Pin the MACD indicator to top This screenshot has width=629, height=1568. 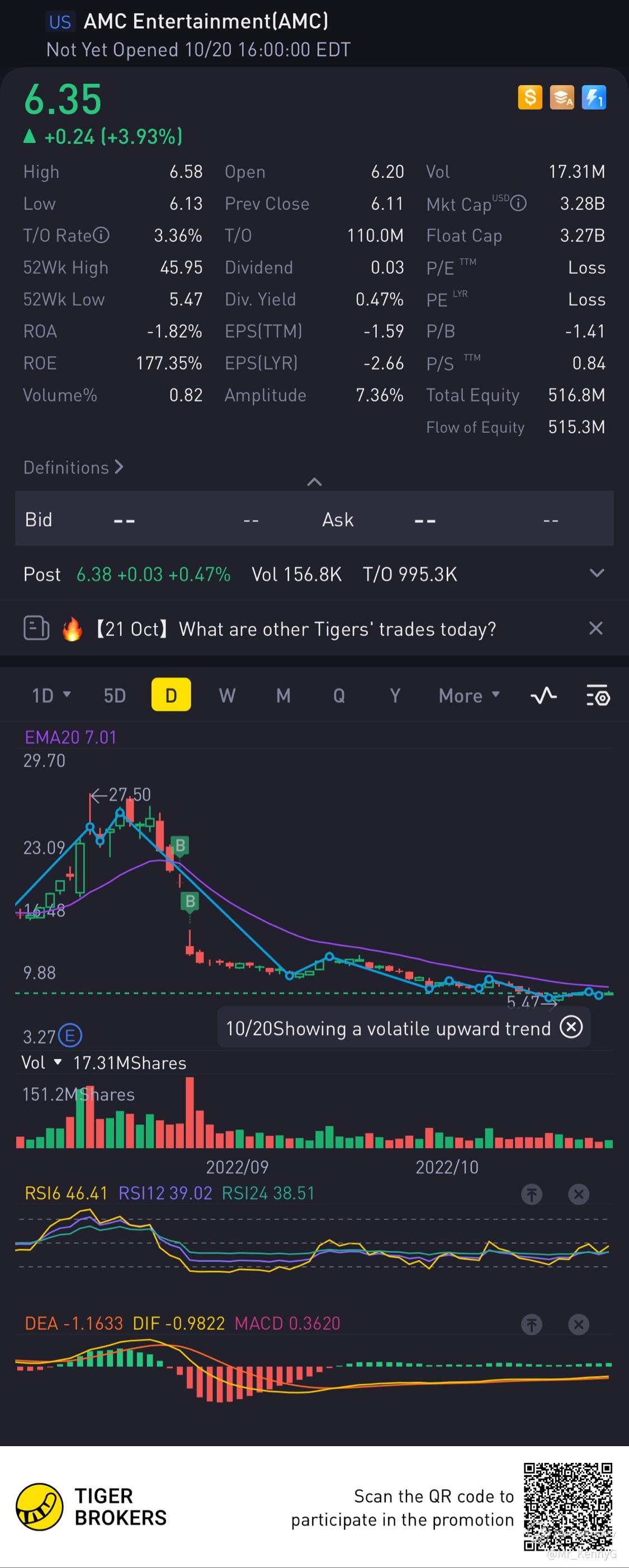pos(532,1325)
